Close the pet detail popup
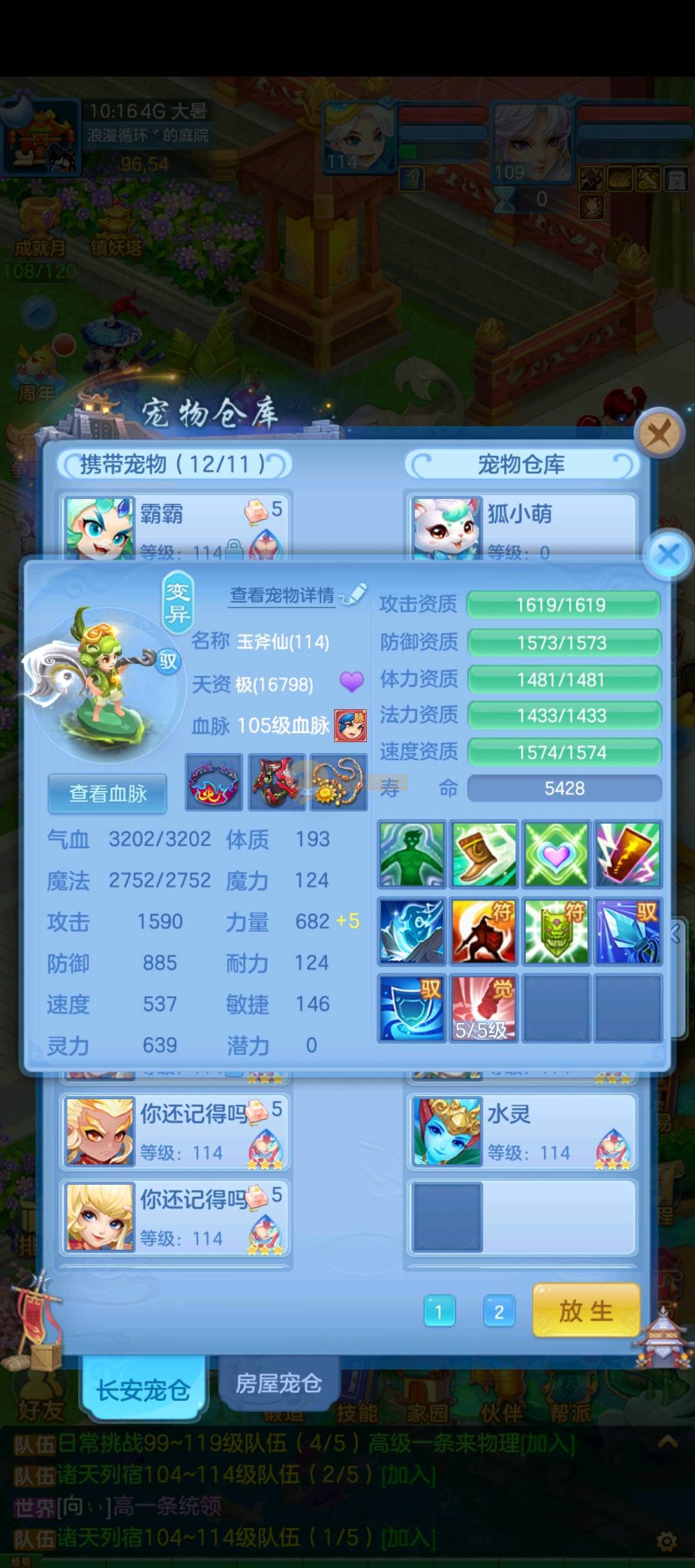Viewport: 695px width, 1568px height. (669, 554)
